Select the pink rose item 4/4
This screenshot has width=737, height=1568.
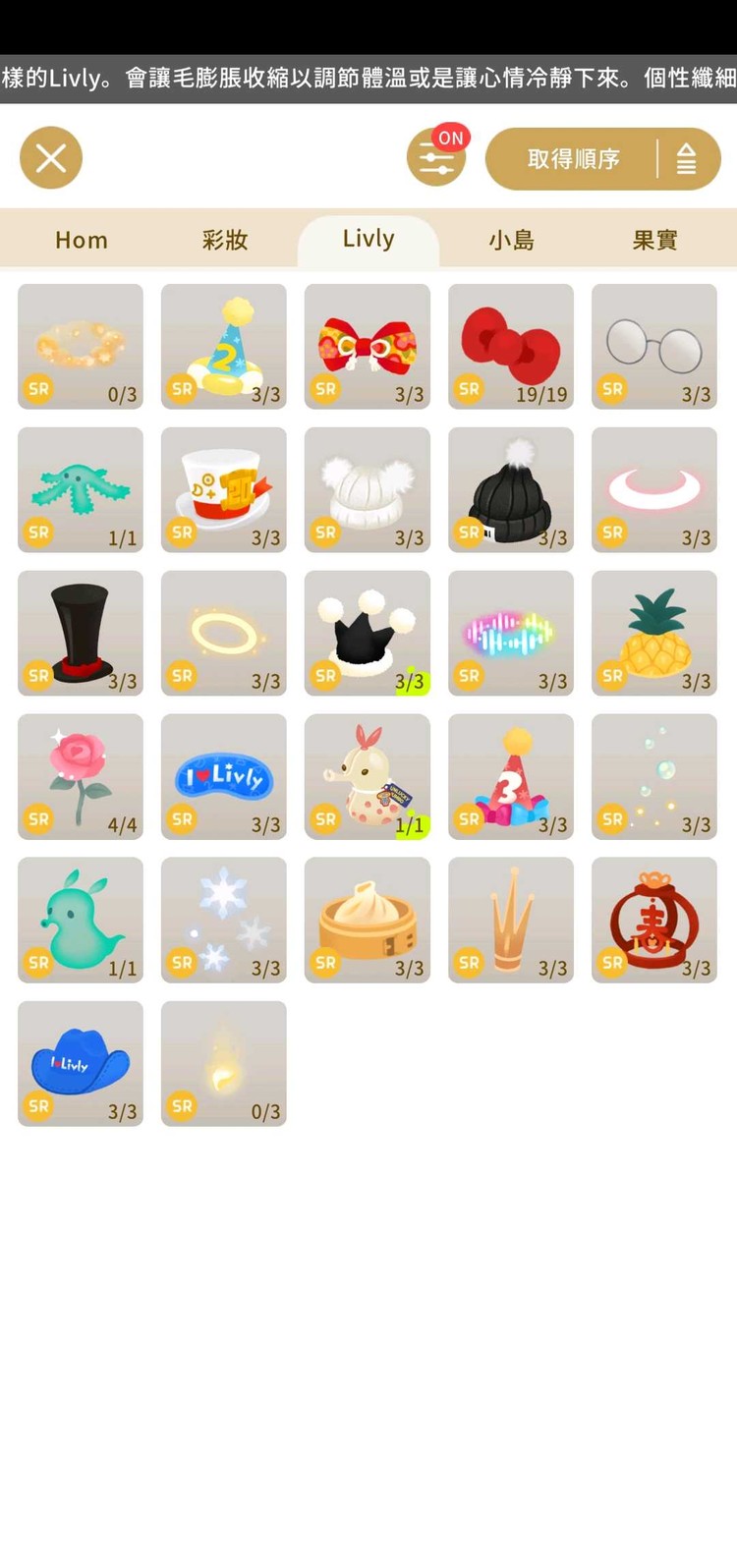coord(81,777)
